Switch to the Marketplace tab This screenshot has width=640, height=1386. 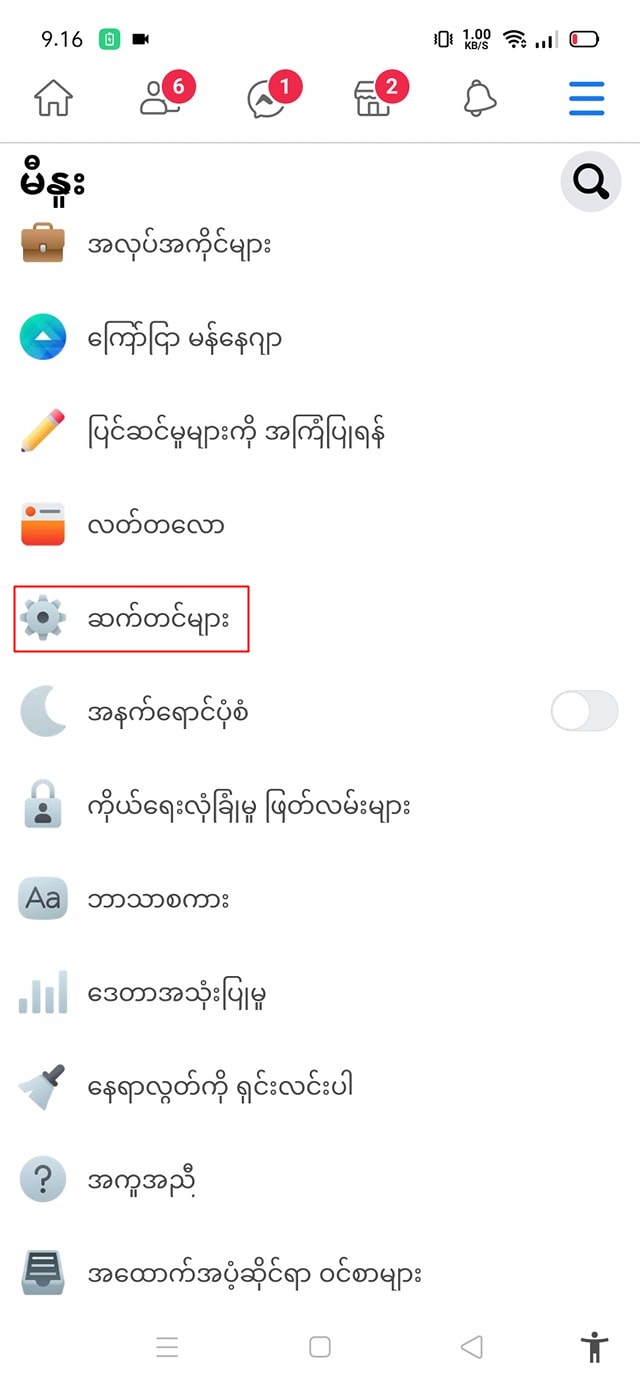coord(374,98)
